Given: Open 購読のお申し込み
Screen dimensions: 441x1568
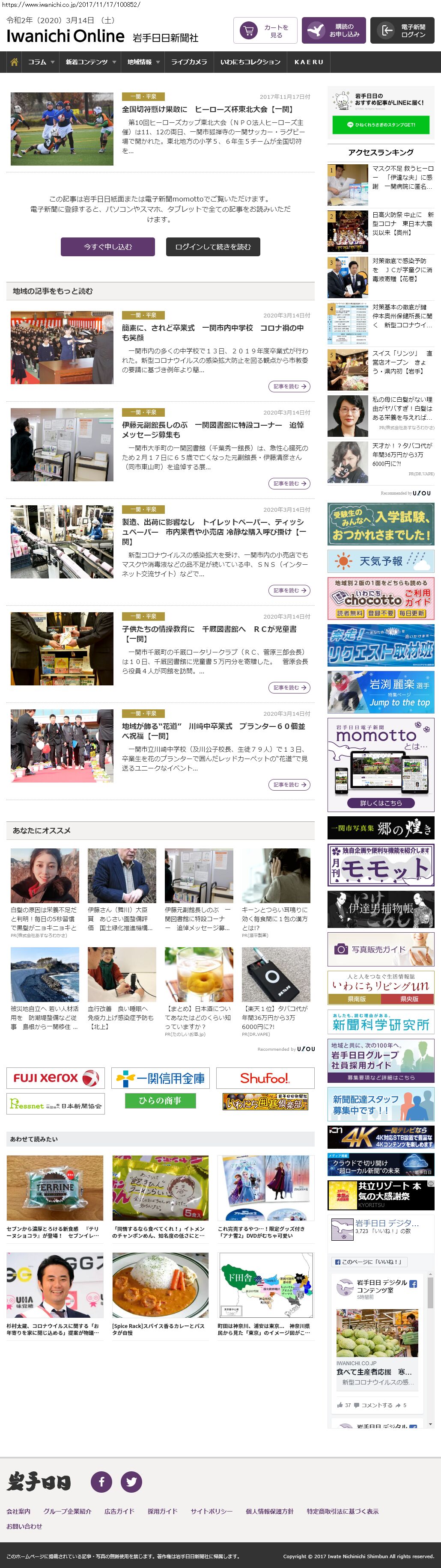Looking at the screenshot, I should point(333,31).
